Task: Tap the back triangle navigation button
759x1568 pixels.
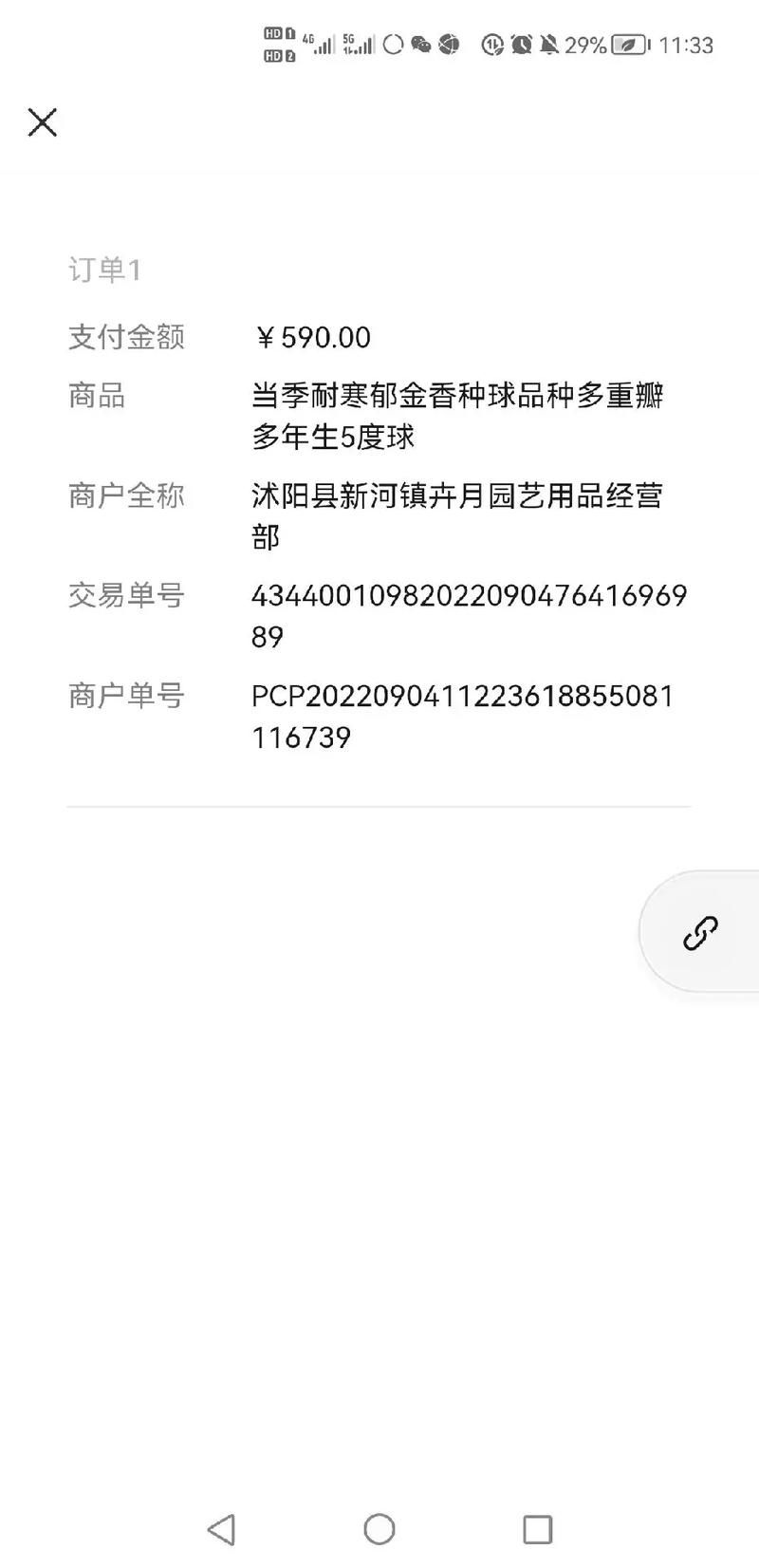Action: pyautogui.click(x=221, y=1529)
